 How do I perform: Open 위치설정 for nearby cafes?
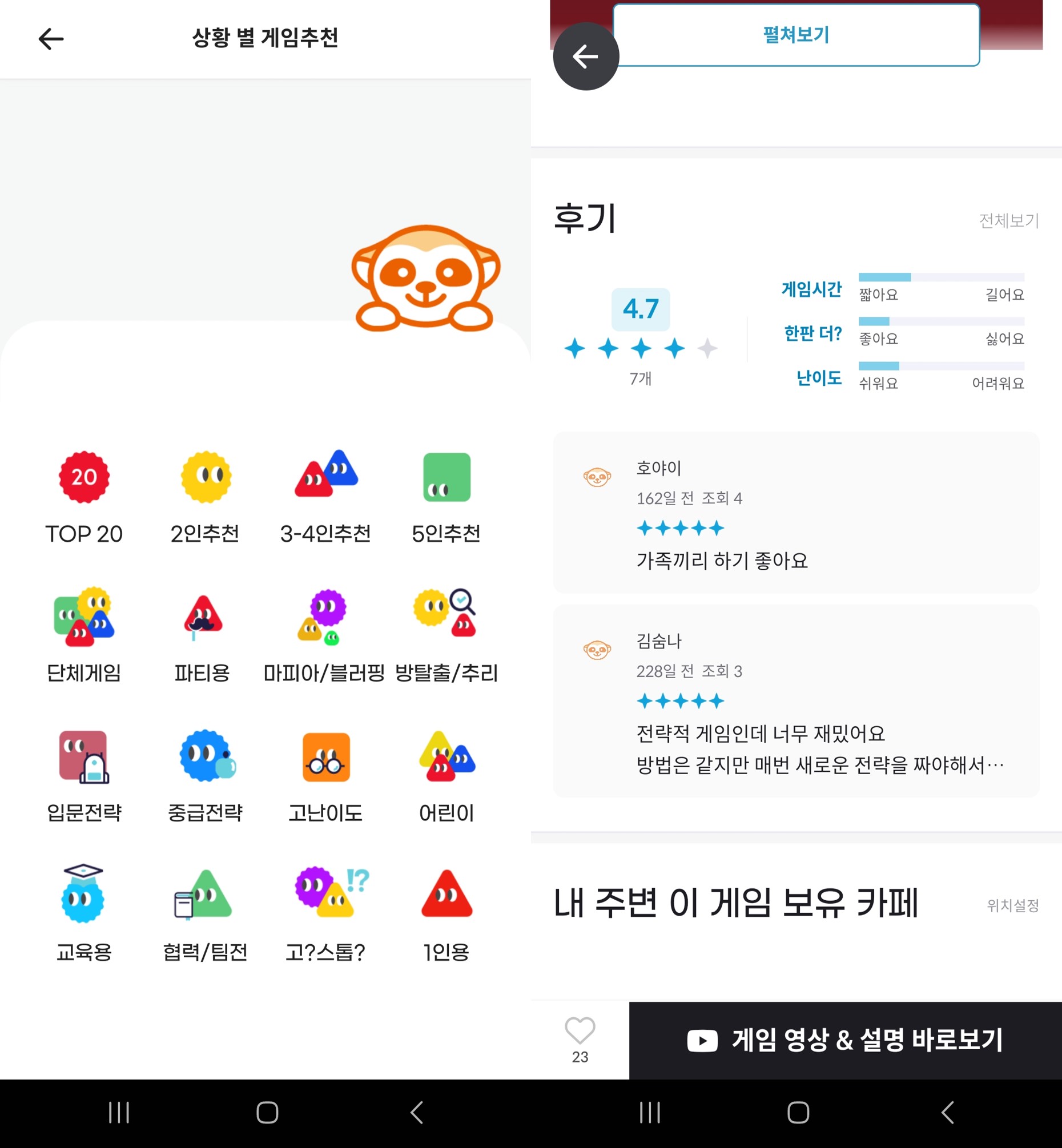[x=1012, y=905]
